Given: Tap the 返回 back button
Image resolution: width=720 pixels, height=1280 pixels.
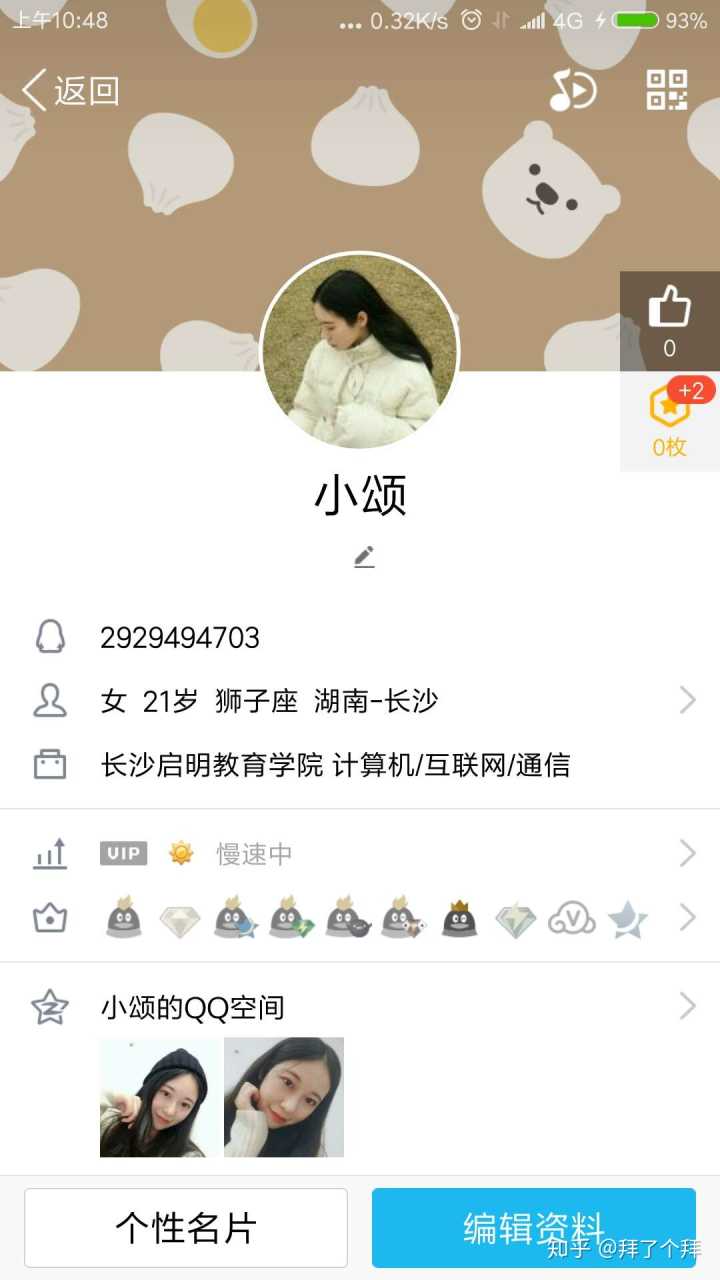Looking at the screenshot, I should [x=70, y=91].
